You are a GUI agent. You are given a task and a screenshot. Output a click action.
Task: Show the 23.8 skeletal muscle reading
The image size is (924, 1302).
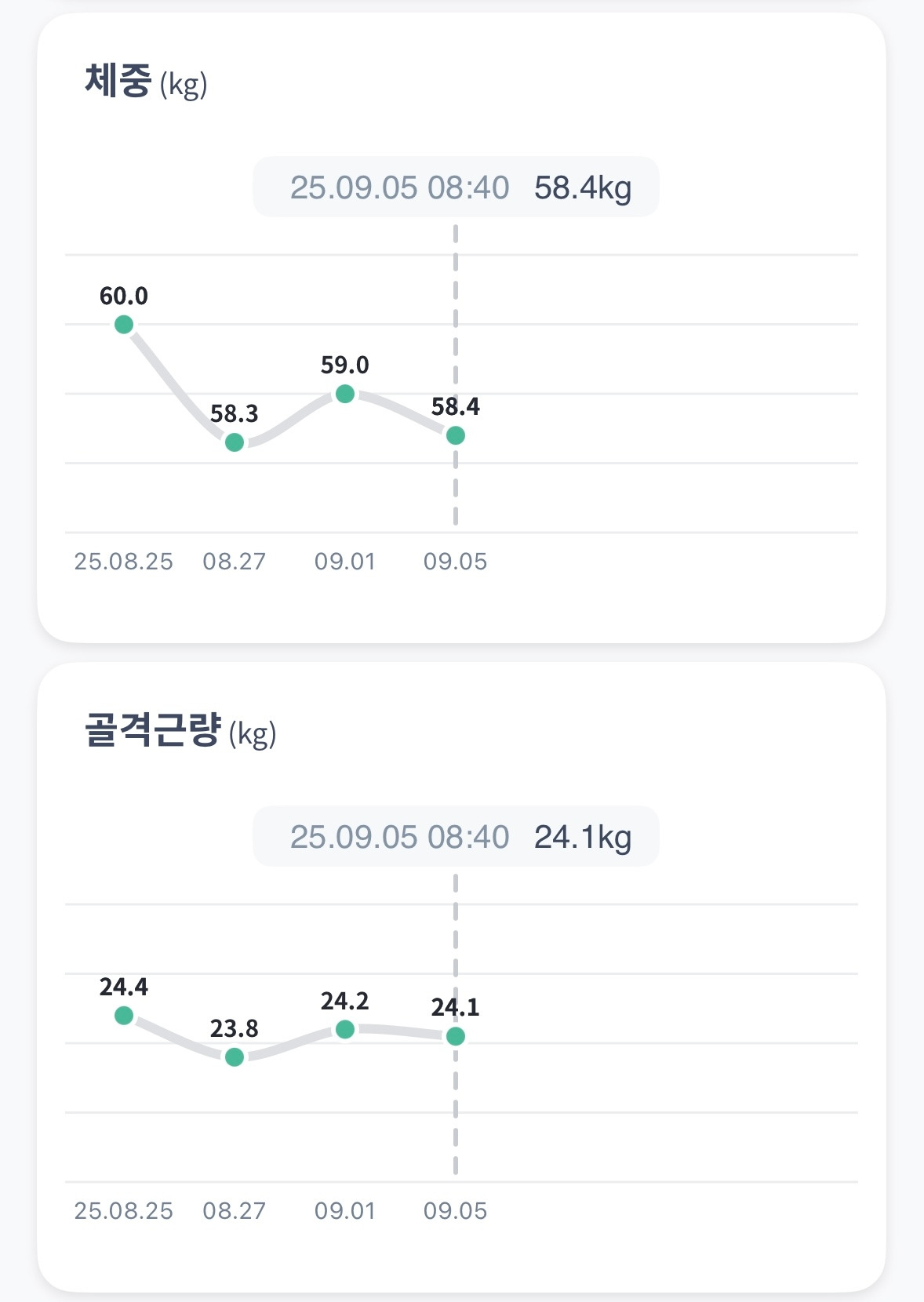[x=235, y=1057]
